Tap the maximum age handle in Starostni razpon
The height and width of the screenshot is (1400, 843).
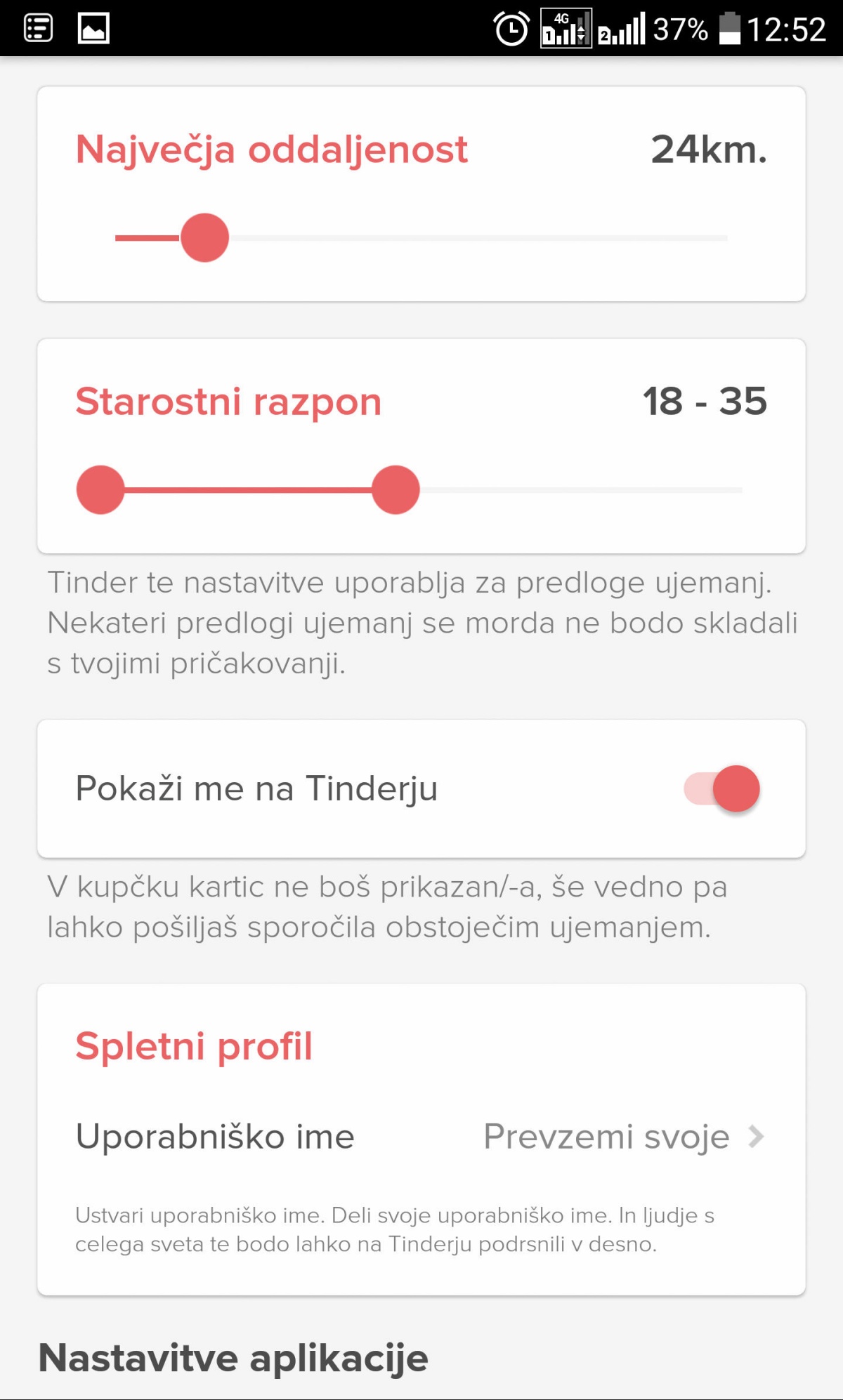click(x=396, y=490)
